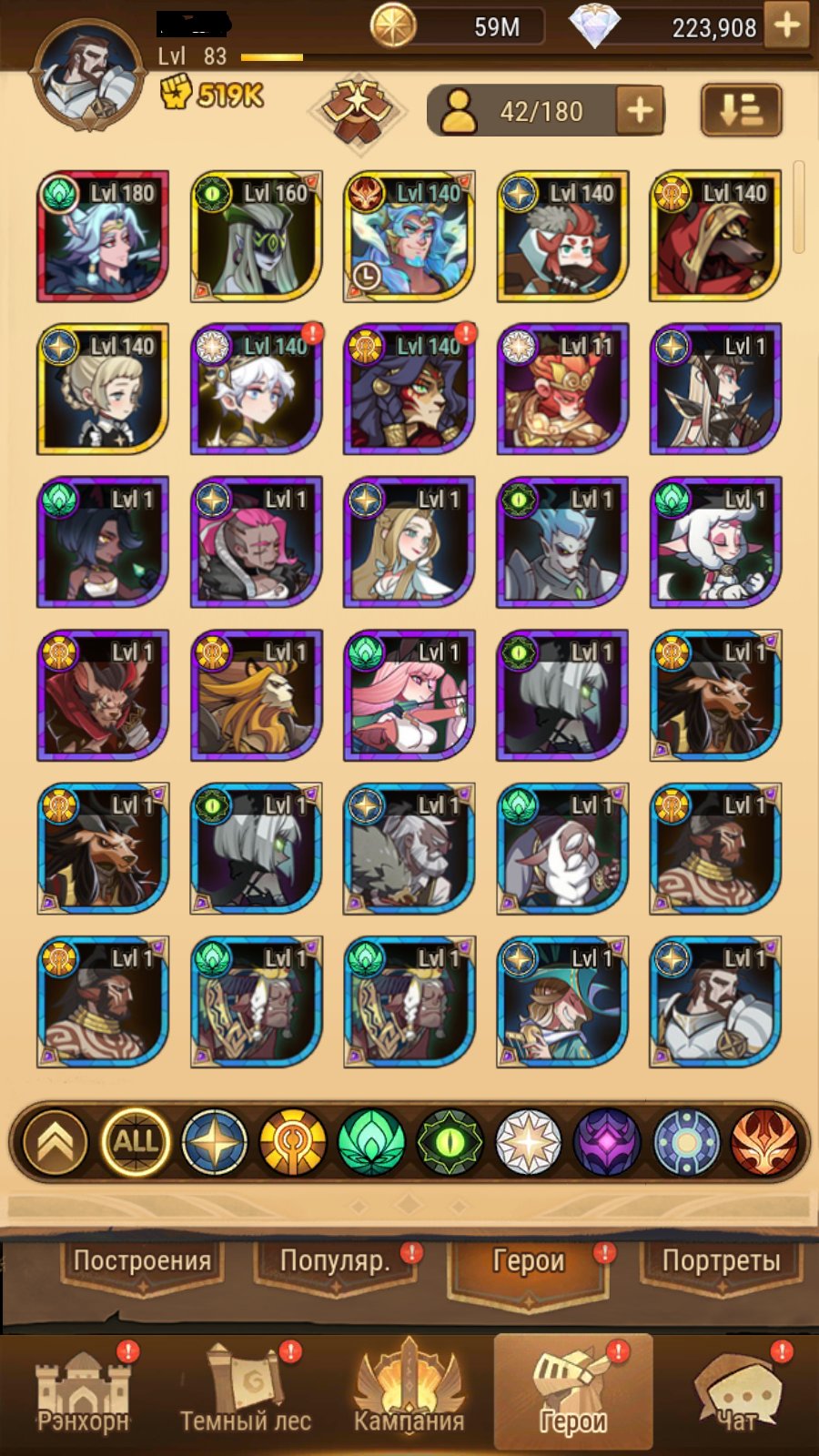
Task: Filter heroes by the green eye faction
Action: click(x=450, y=1141)
